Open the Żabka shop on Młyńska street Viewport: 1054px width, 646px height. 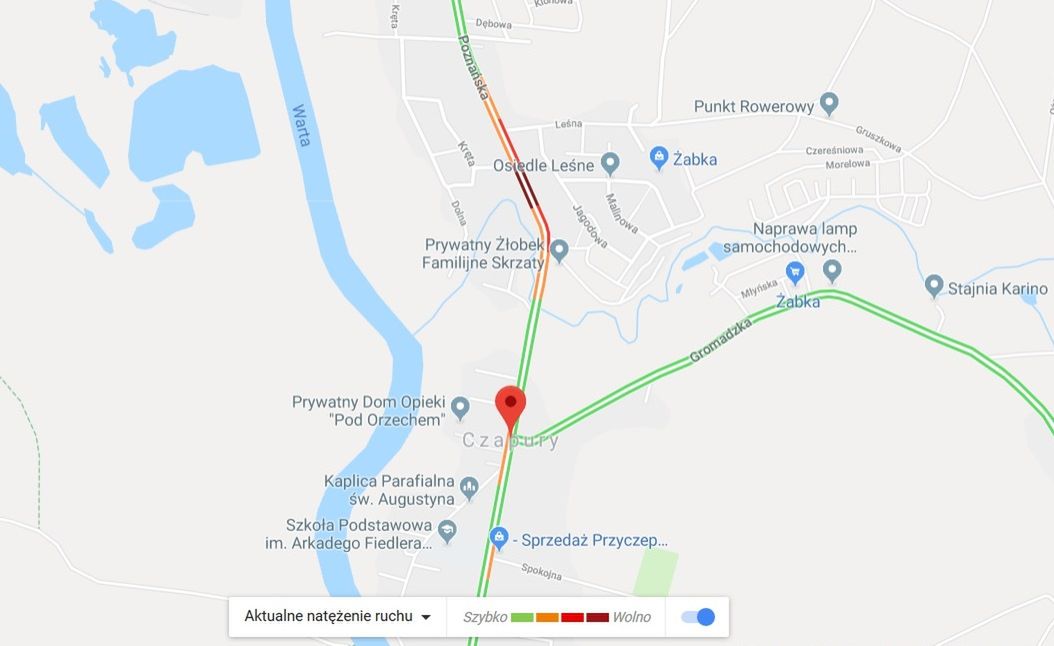tap(795, 272)
